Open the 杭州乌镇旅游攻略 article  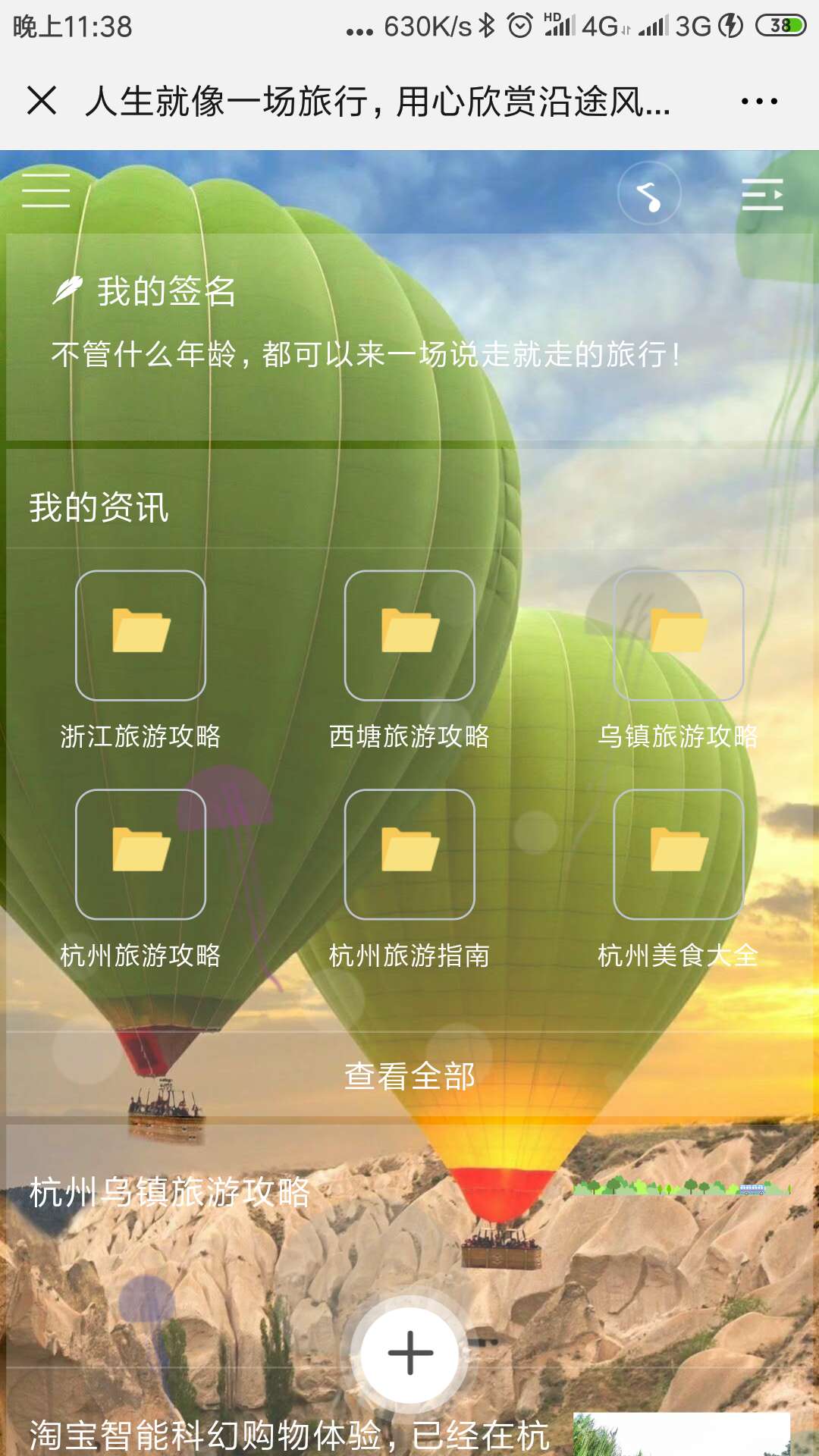click(170, 1192)
